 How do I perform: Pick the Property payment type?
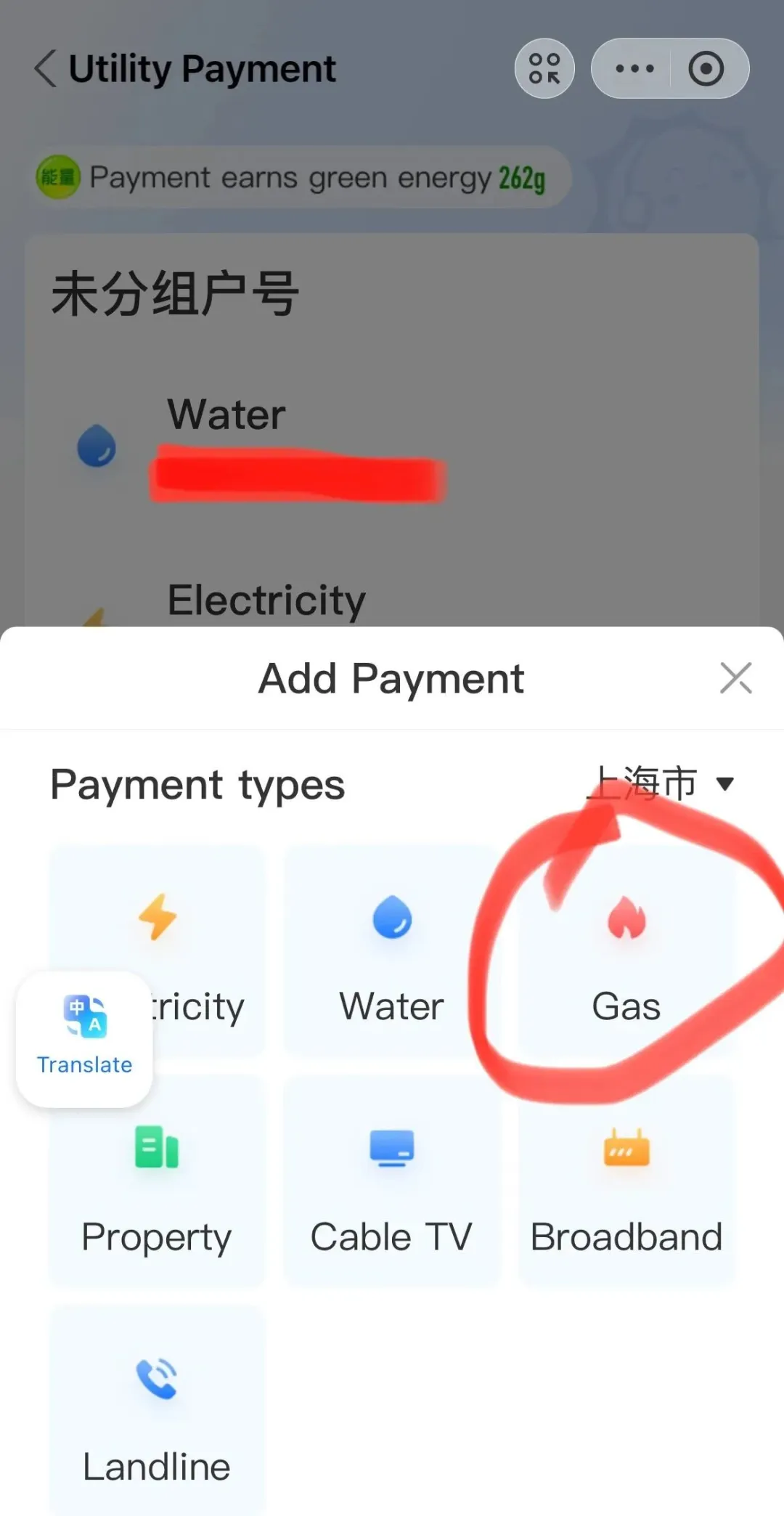pyautogui.click(x=157, y=1181)
